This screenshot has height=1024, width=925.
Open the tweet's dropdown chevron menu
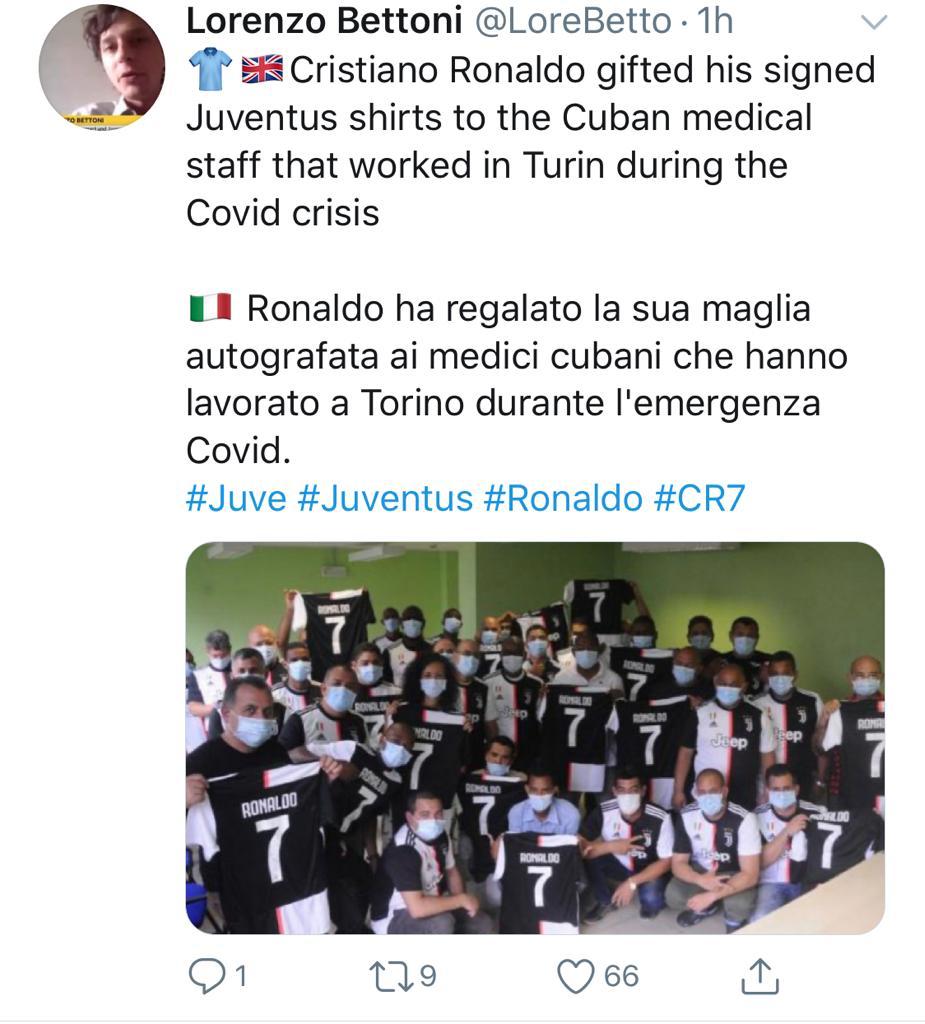click(874, 22)
